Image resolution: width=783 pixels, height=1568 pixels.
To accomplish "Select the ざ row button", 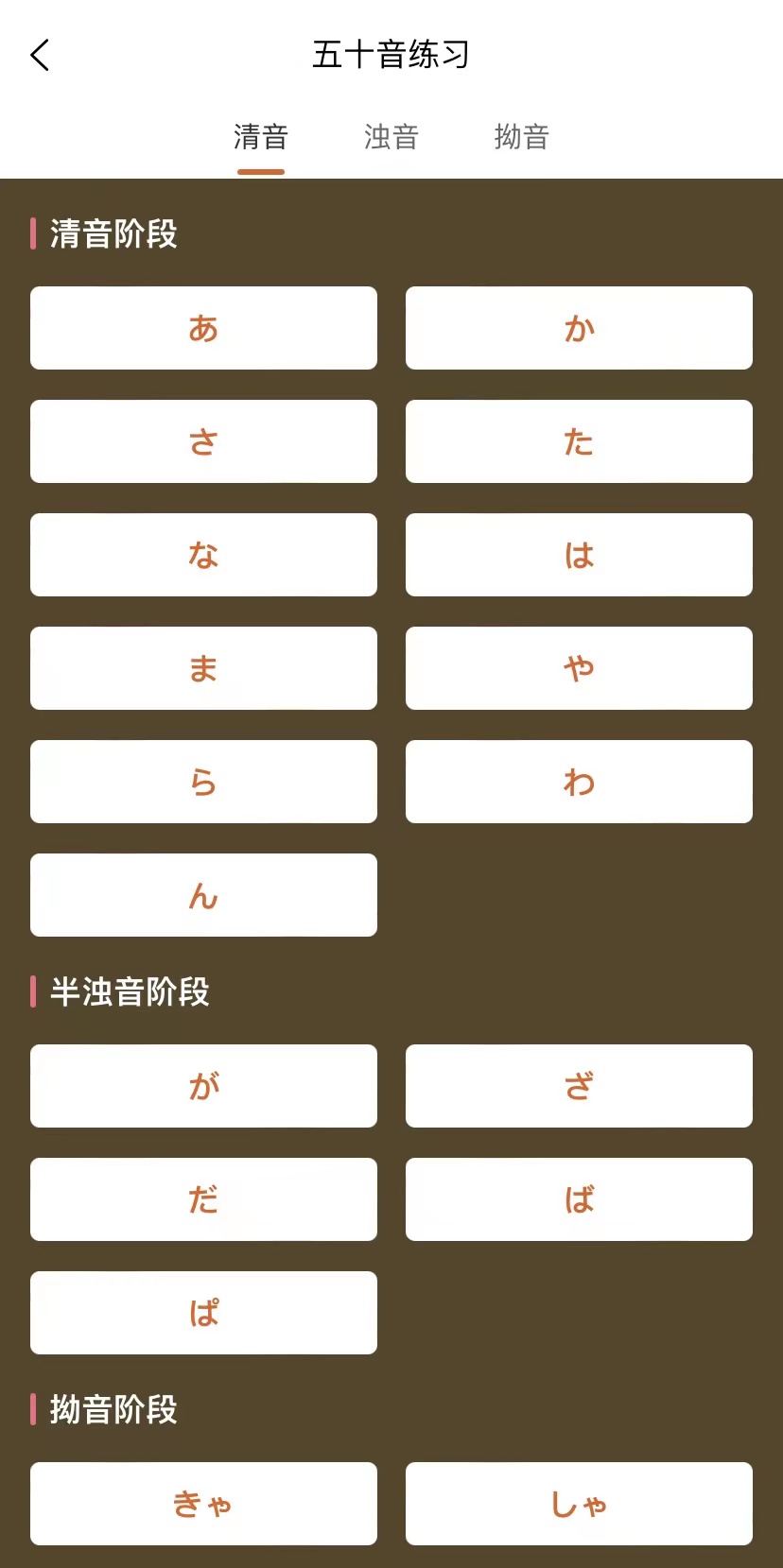I will (x=579, y=1086).
